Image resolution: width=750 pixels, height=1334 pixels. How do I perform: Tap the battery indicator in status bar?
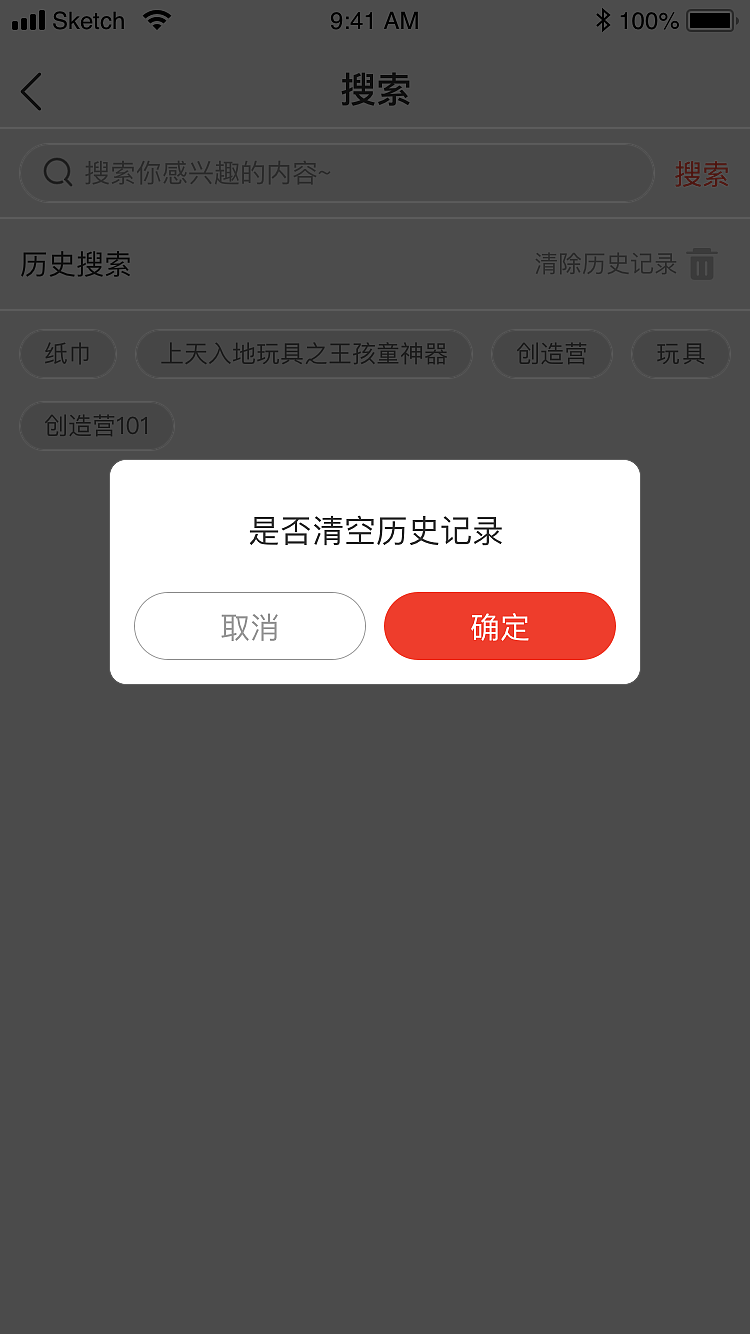click(x=711, y=19)
